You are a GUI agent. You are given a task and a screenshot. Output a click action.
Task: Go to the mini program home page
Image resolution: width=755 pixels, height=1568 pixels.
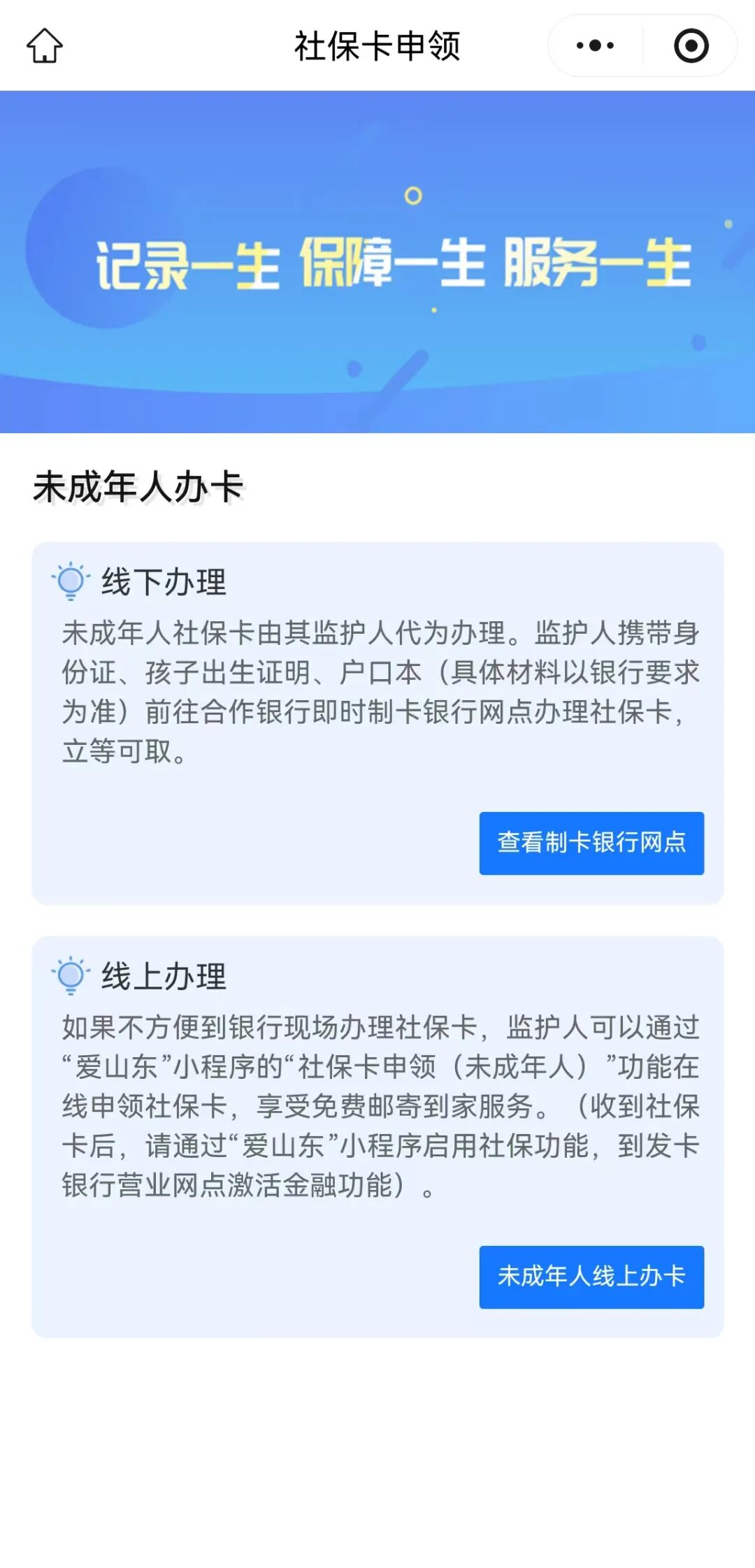coord(45,46)
